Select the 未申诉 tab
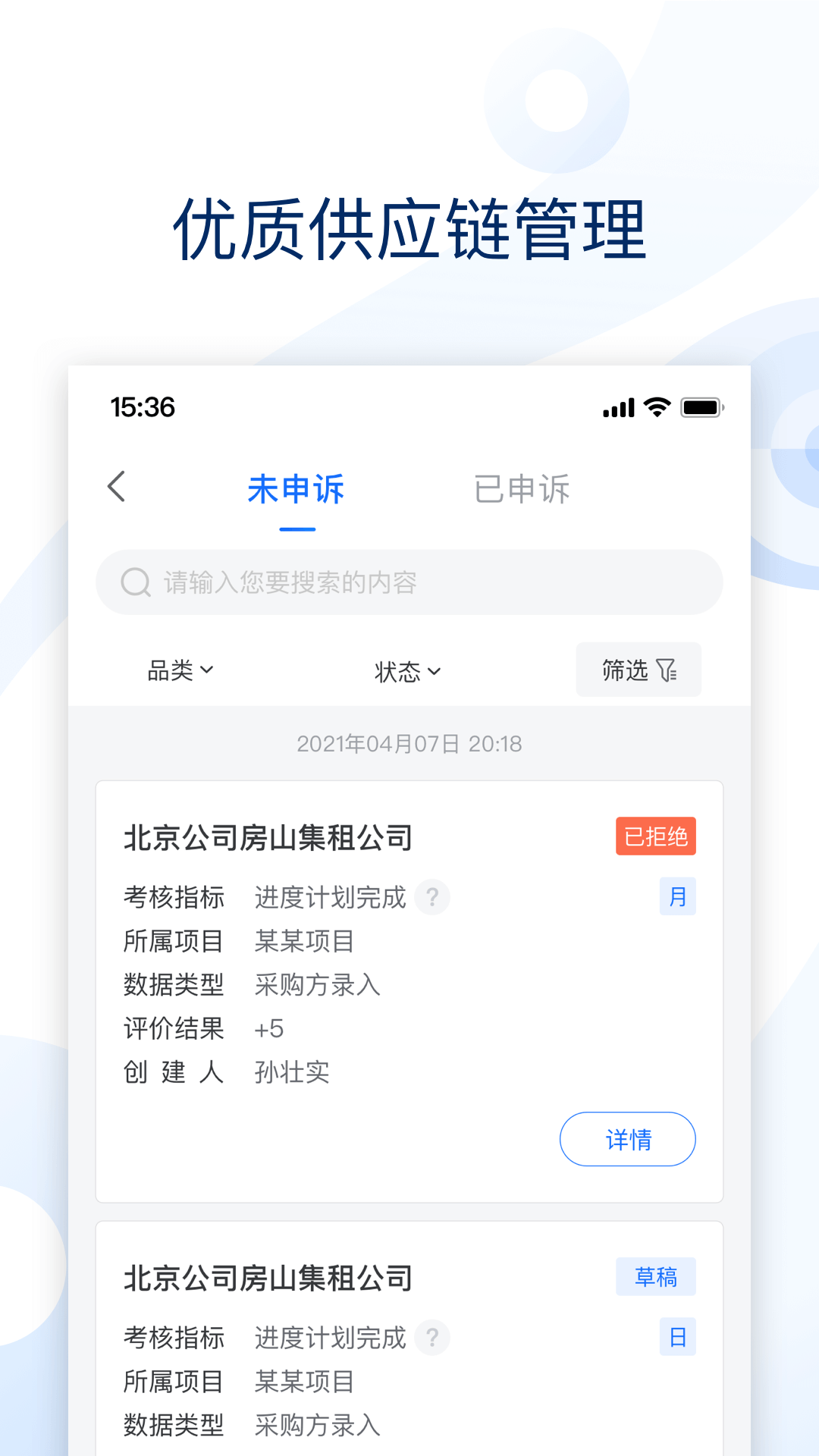Screen dimensions: 819x1456 [x=296, y=490]
